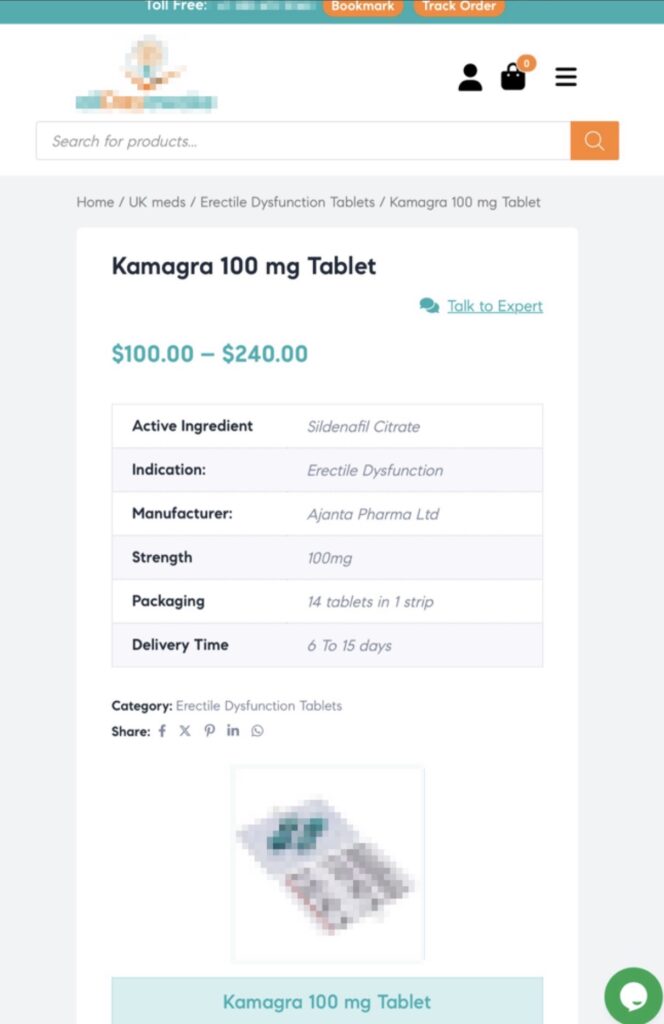Open Erectile Dysfunction Tablets breadcrumb link
Image resolution: width=664 pixels, height=1024 pixels.
point(287,202)
